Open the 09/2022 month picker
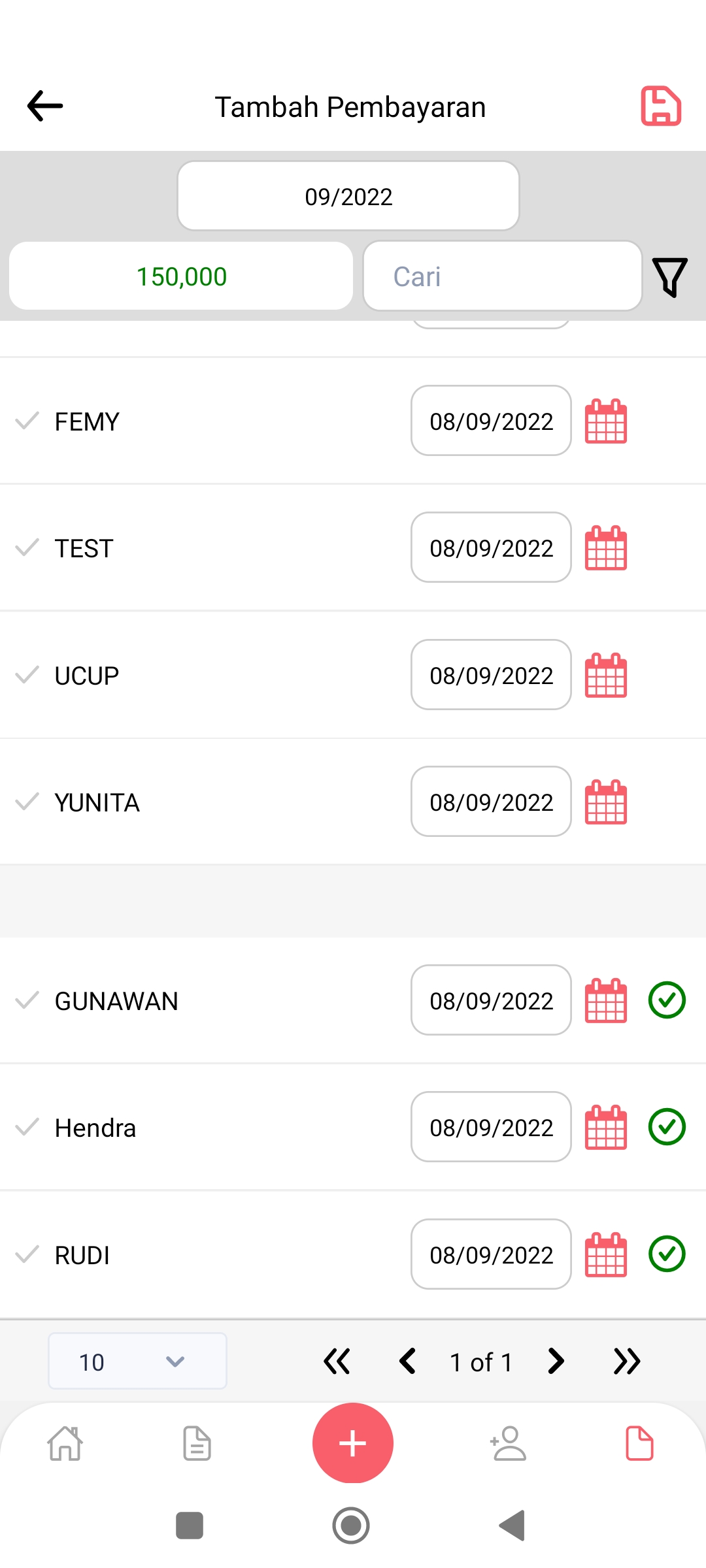 348,196
